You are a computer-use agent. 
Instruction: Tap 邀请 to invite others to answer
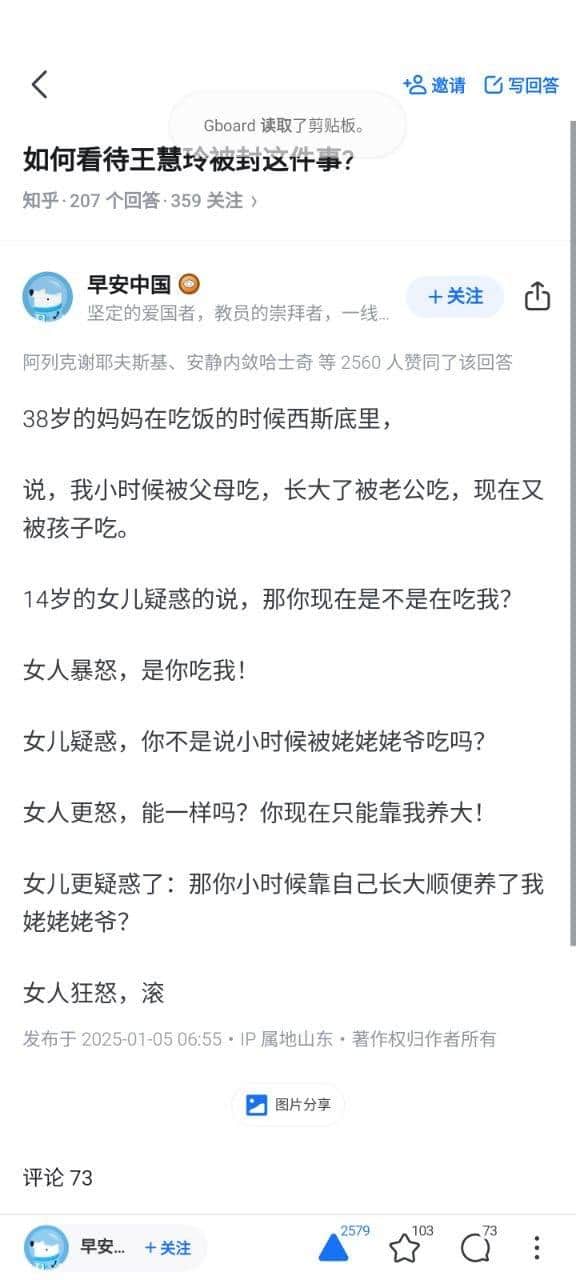[x=434, y=85]
